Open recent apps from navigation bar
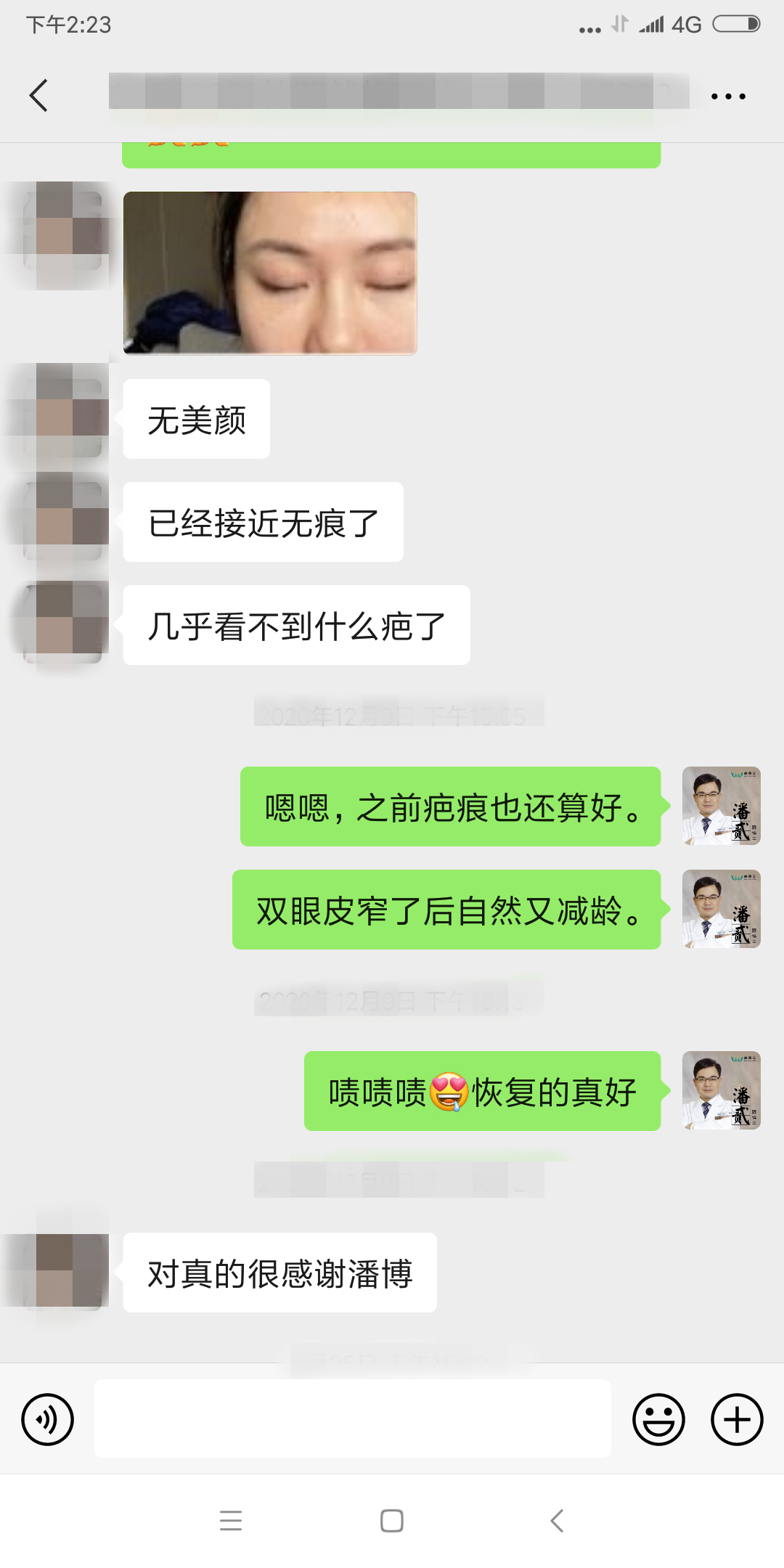The width and height of the screenshot is (784, 1568). [231, 1520]
